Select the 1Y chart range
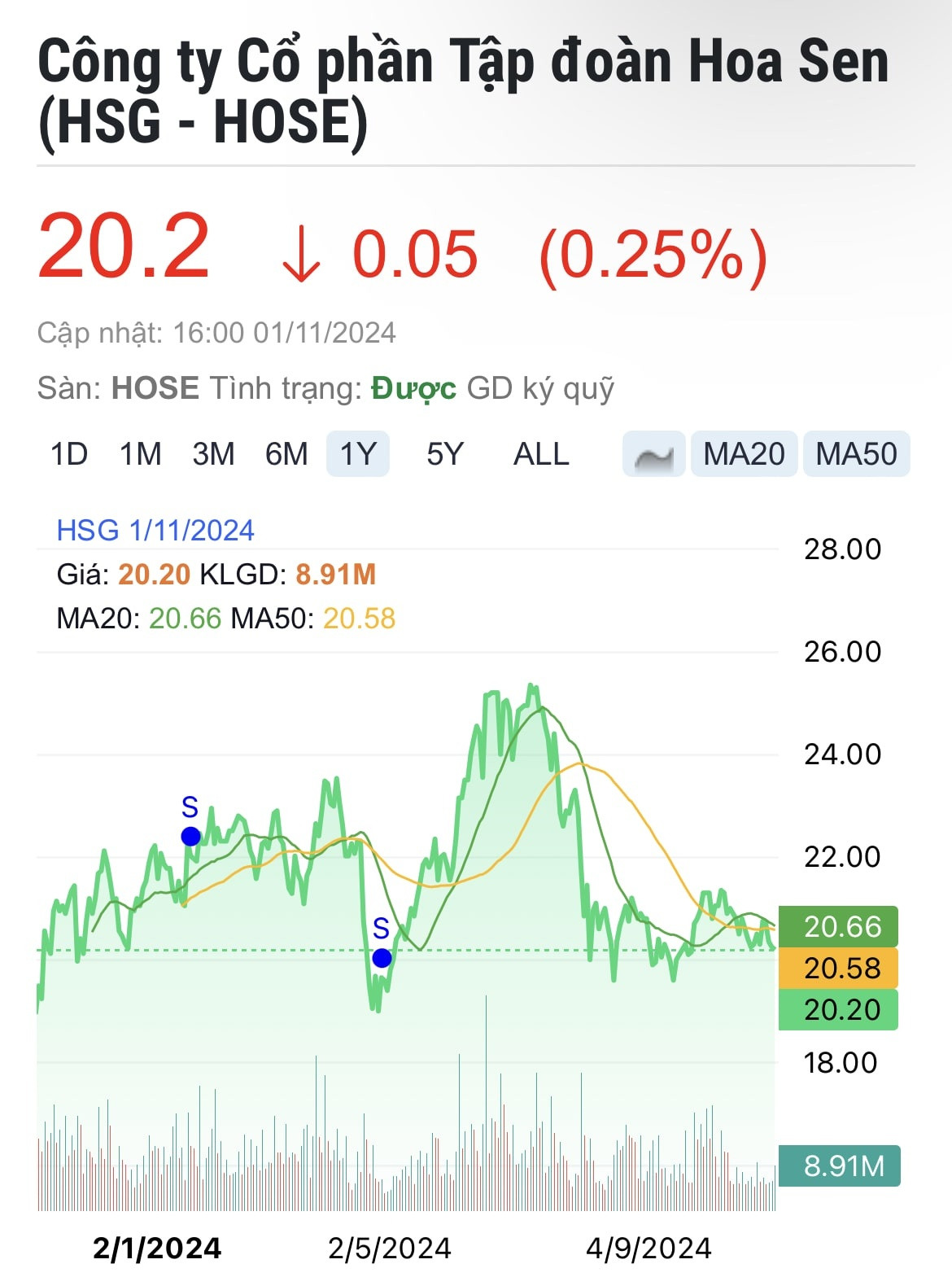 click(x=358, y=454)
